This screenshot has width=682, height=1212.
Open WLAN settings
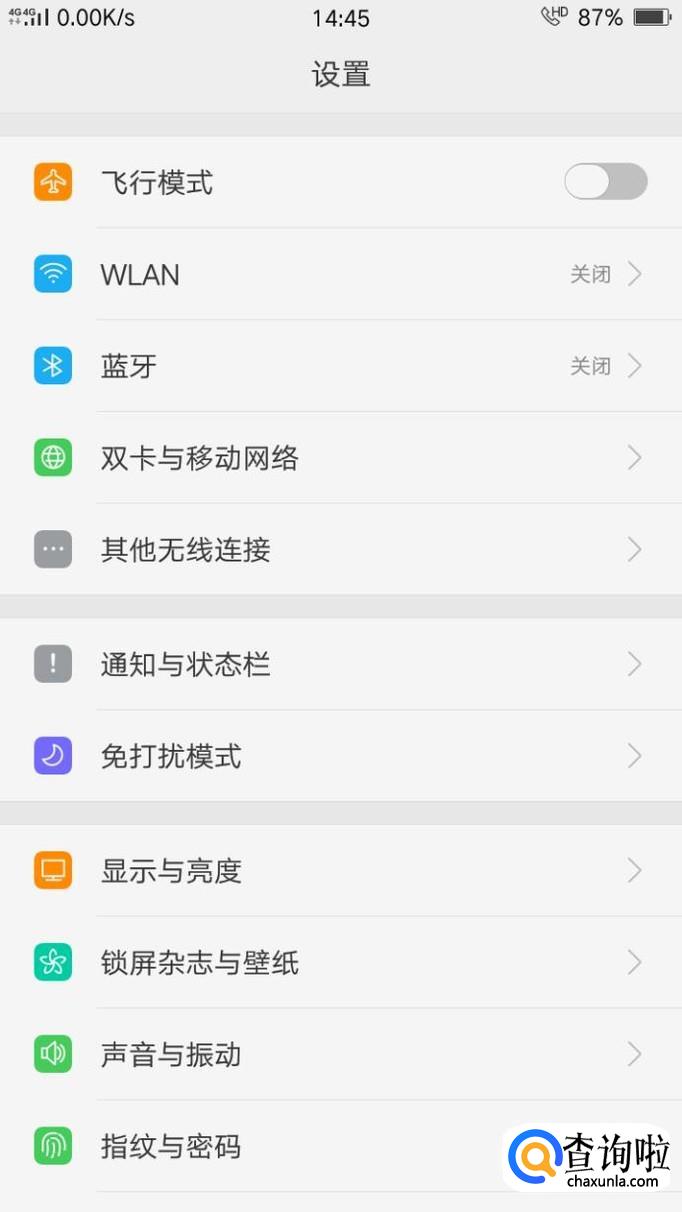[340, 274]
